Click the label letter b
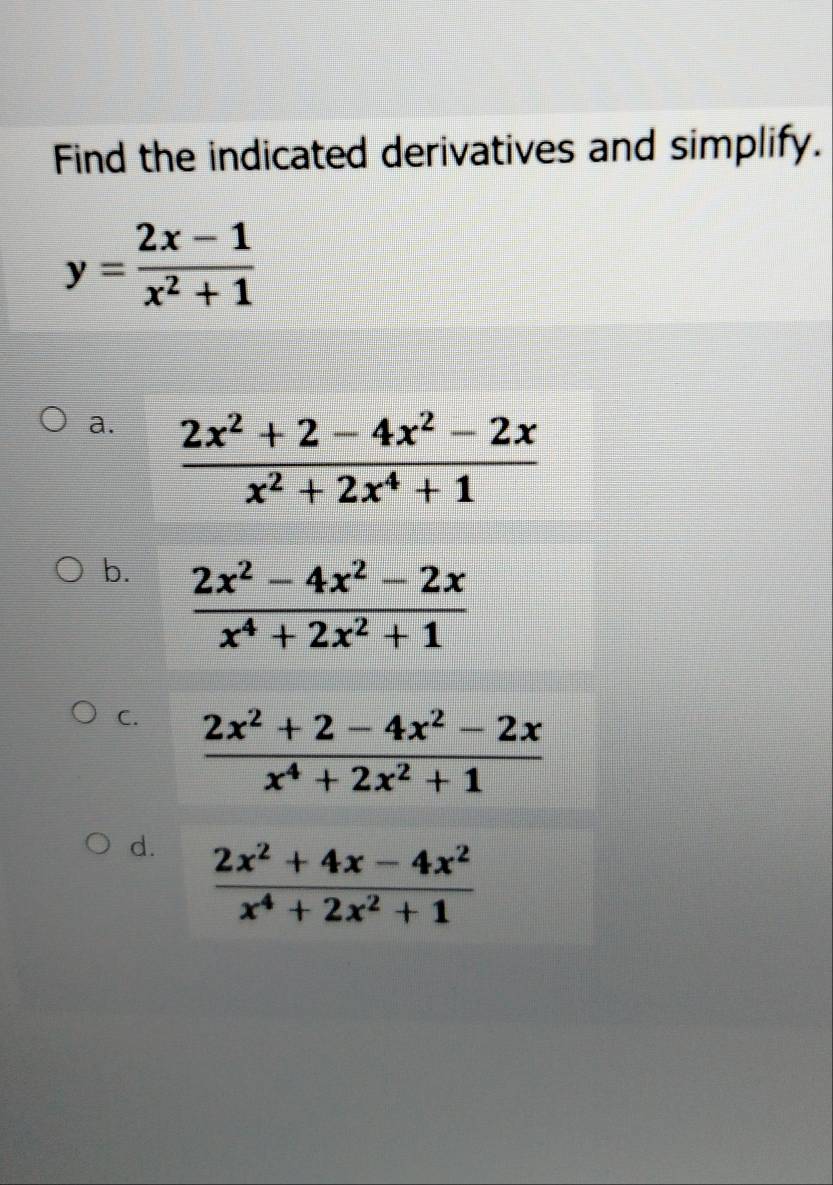 tap(113, 571)
